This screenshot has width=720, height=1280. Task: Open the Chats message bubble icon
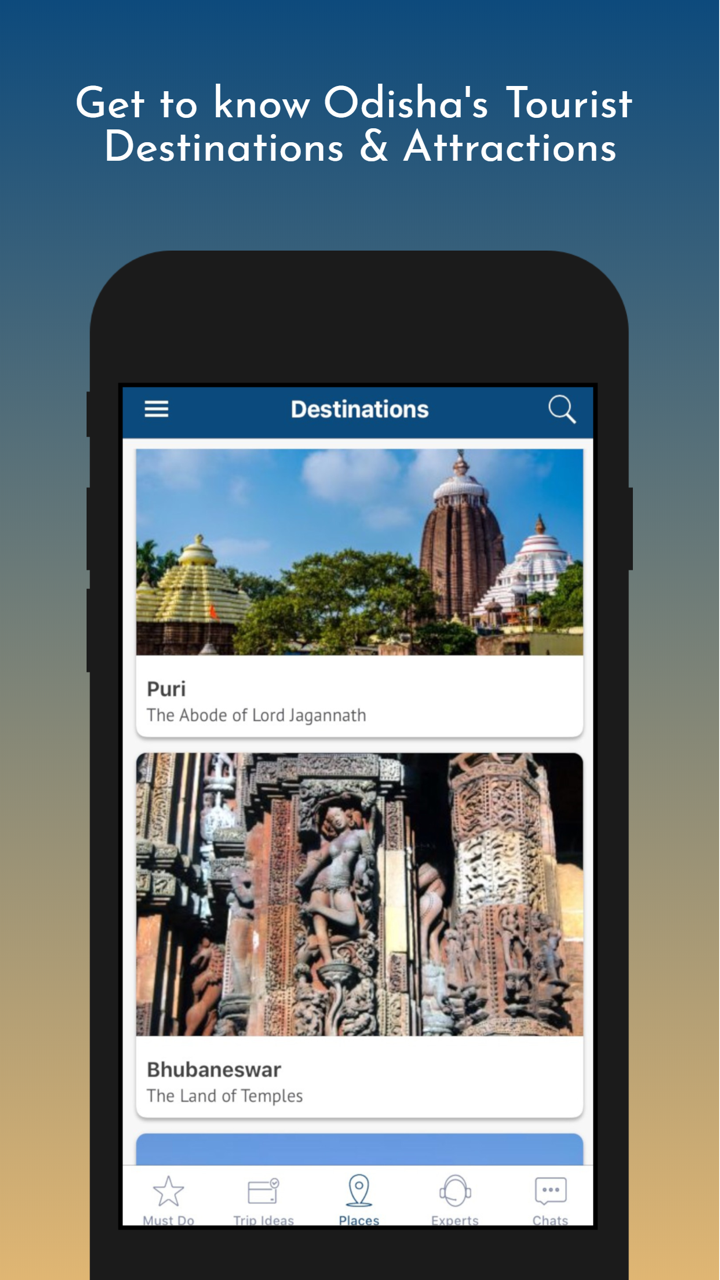550,1190
